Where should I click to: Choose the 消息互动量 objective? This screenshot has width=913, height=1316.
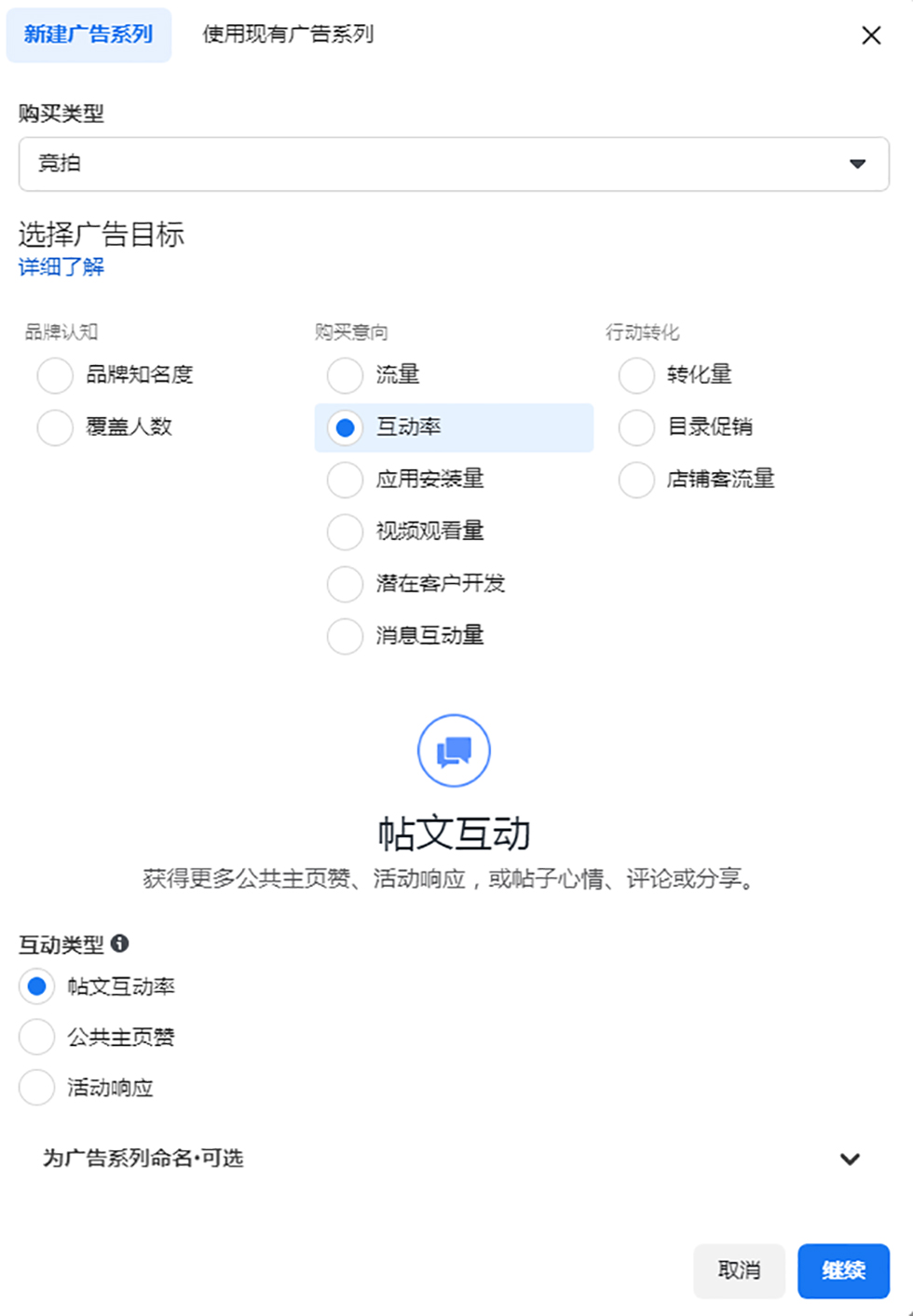(x=346, y=636)
